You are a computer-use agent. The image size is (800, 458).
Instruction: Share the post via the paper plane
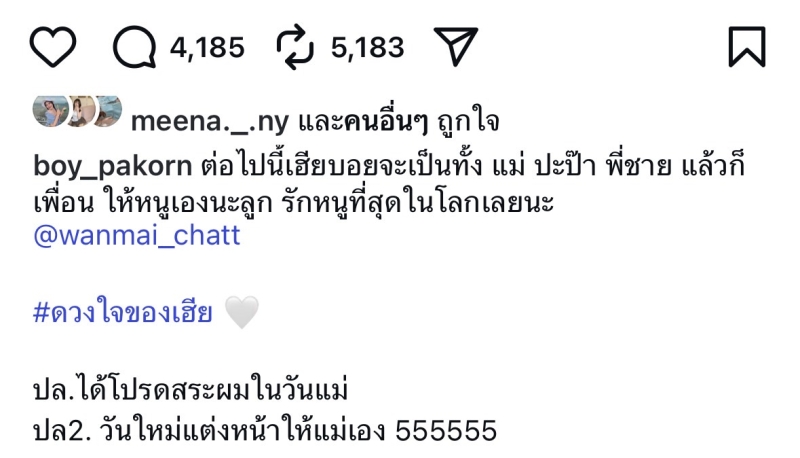pos(455,47)
